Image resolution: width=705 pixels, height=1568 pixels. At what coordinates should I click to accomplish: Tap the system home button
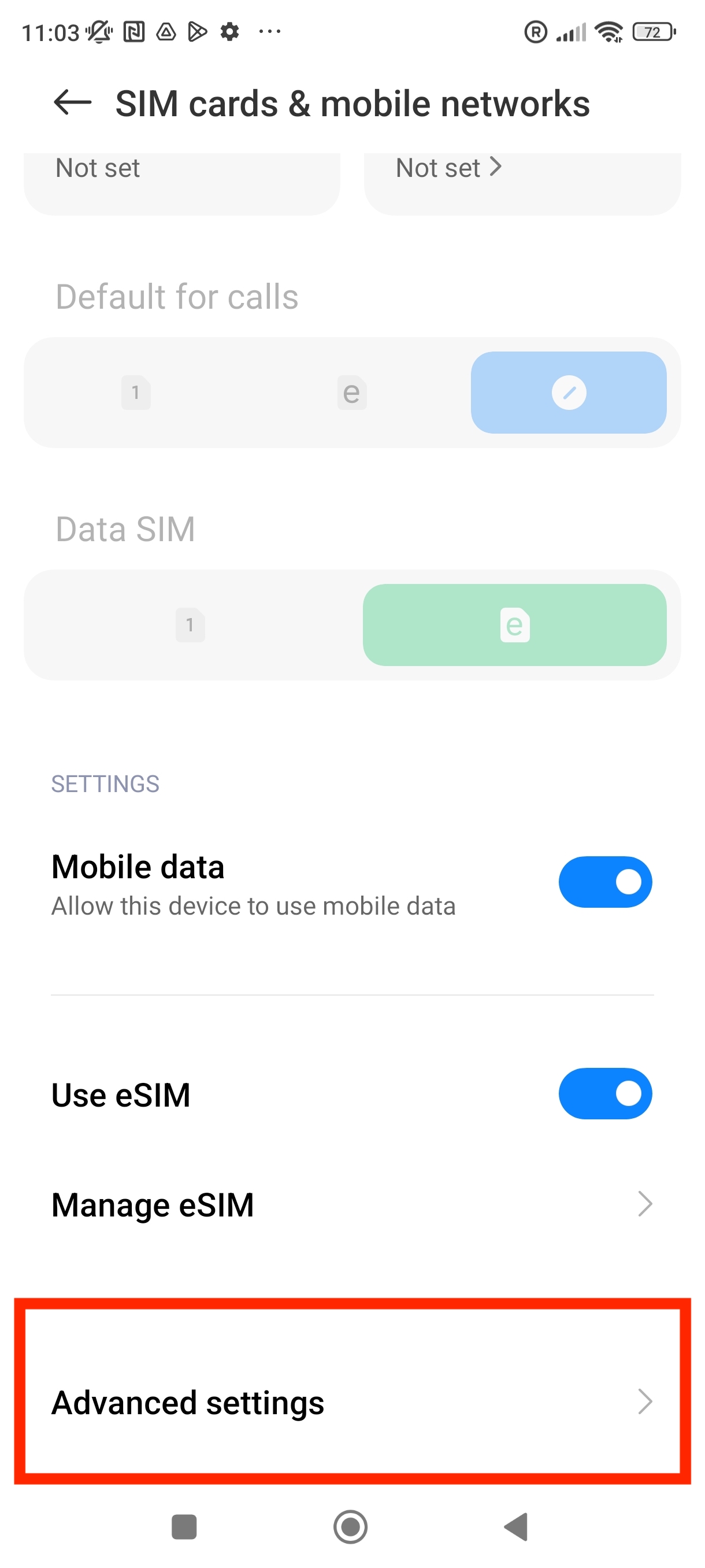click(x=350, y=1526)
